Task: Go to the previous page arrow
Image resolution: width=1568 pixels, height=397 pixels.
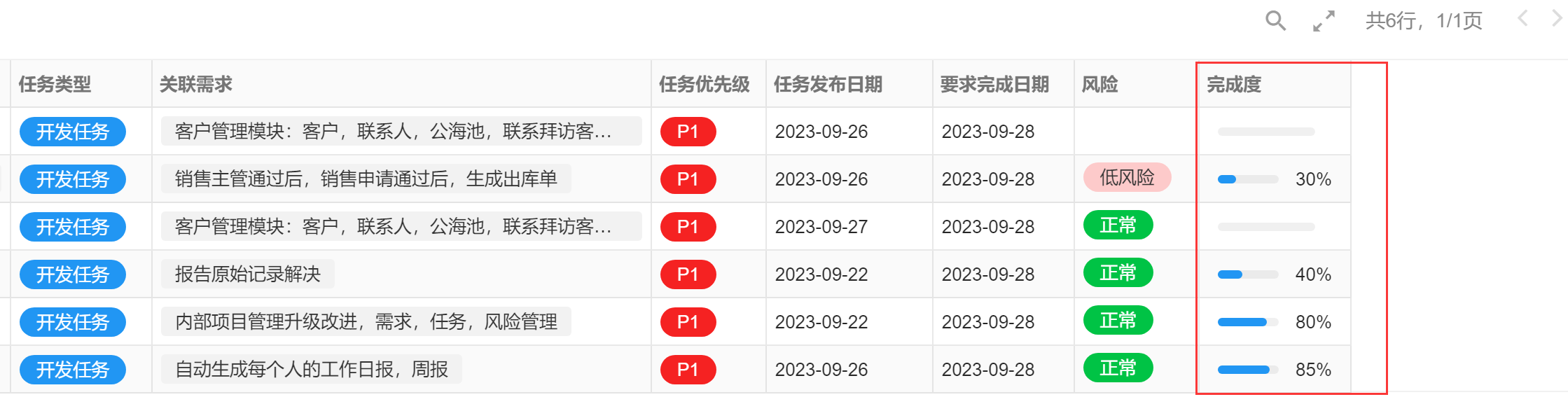Action: point(1522,19)
